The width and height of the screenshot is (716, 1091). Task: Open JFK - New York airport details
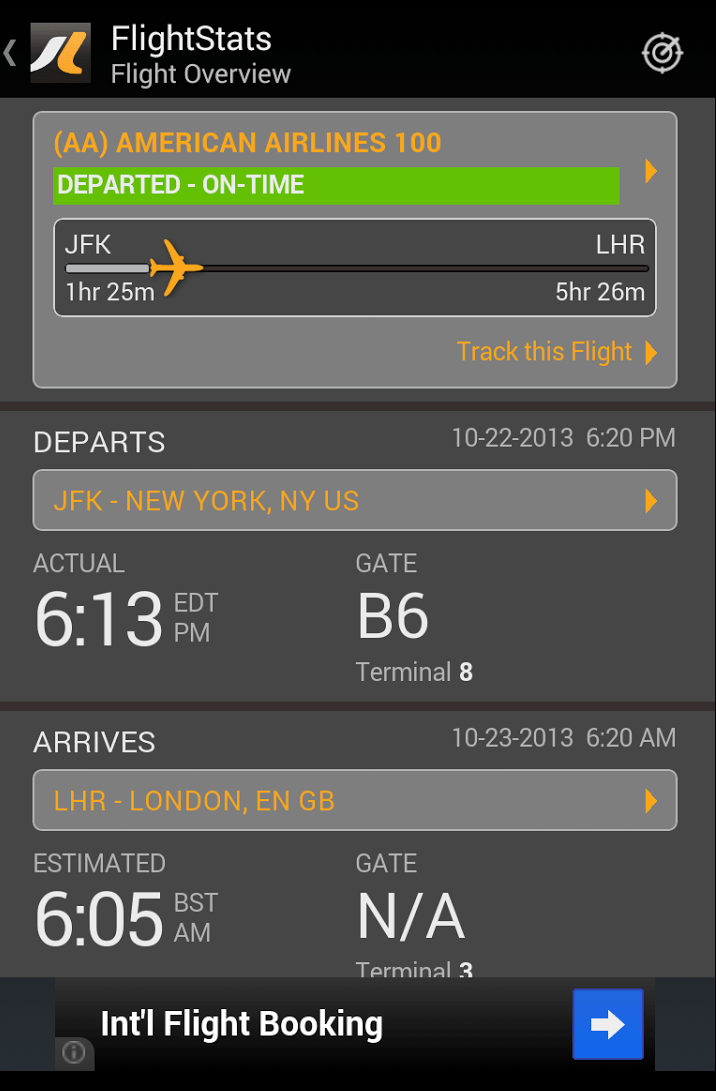[x=354, y=500]
